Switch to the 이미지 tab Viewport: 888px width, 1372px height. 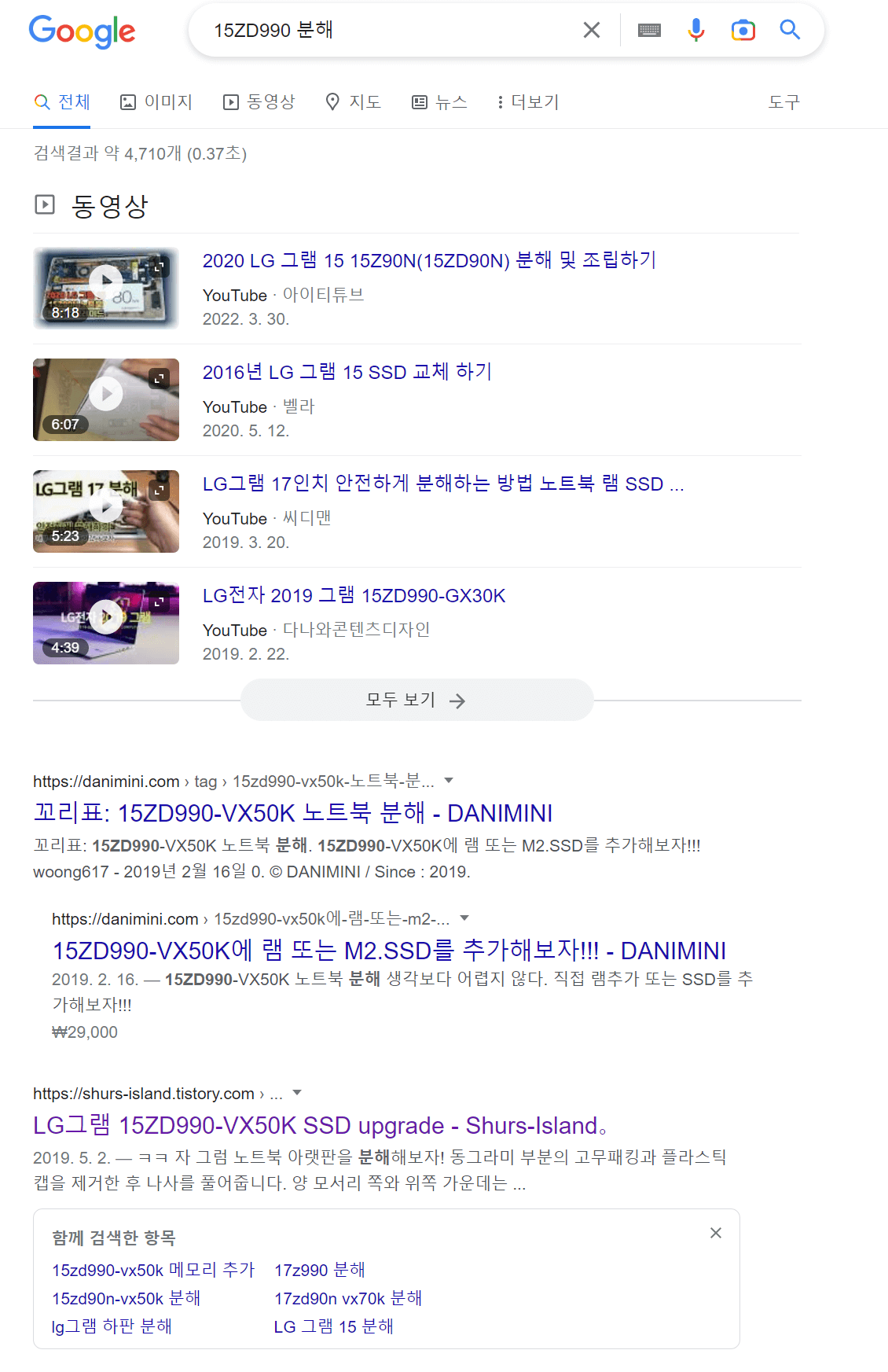click(x=156, y=101)
